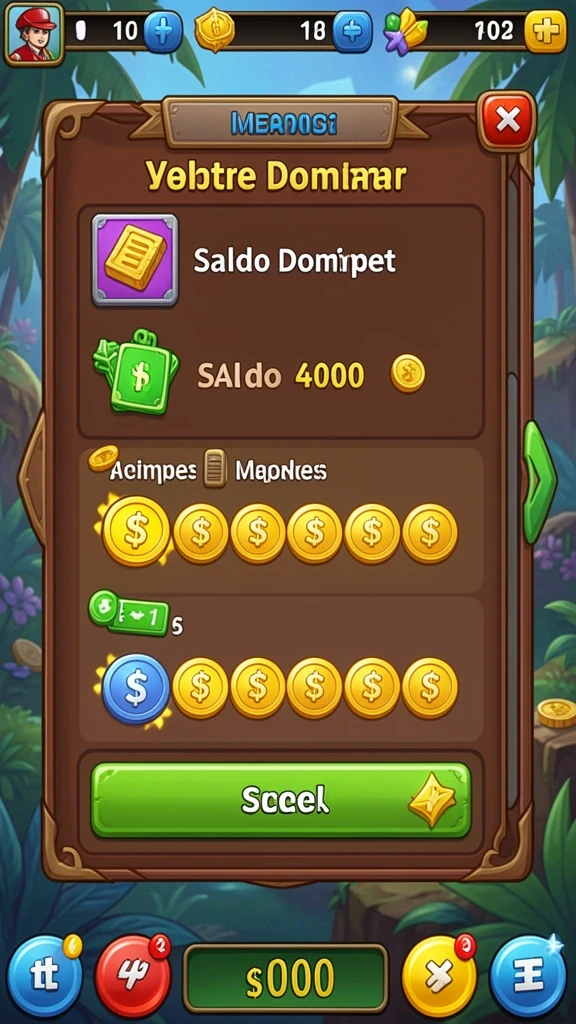The image size is (576, 1024).
Task: Select the blue dollar coin
Action: (x=136, y=688)
